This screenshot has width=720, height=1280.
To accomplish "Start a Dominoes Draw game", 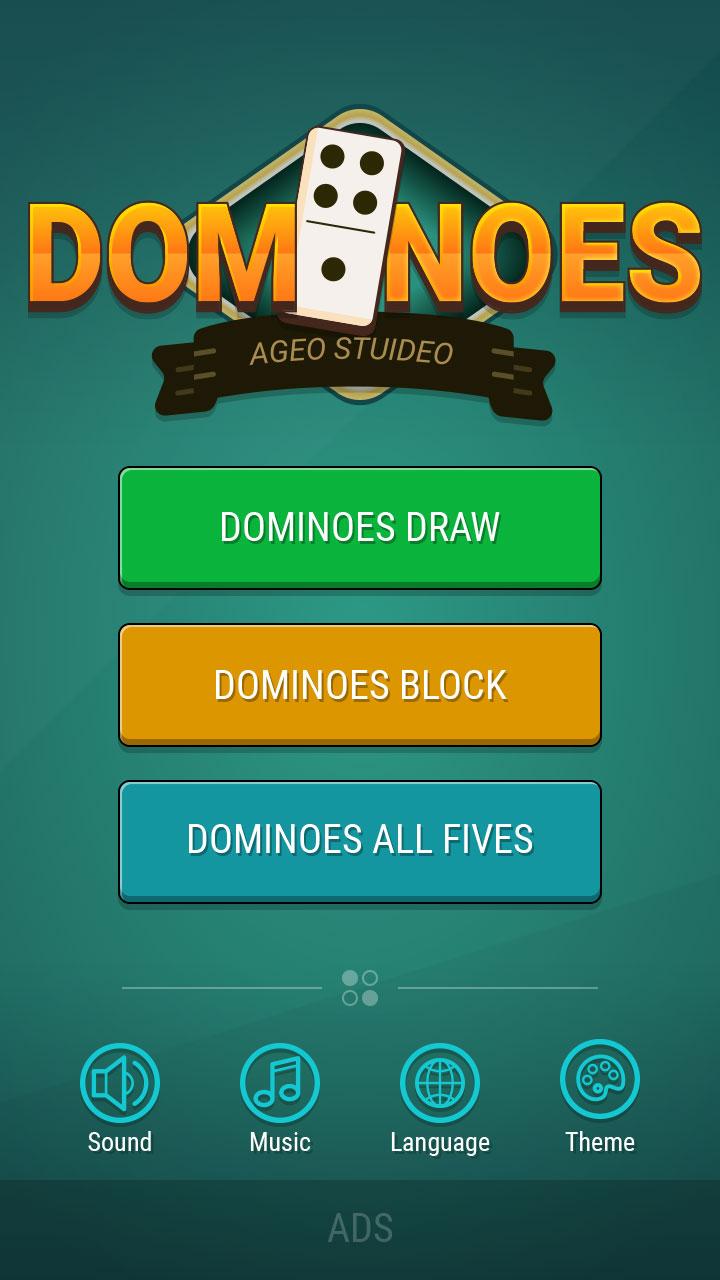I will coord(360,527).
